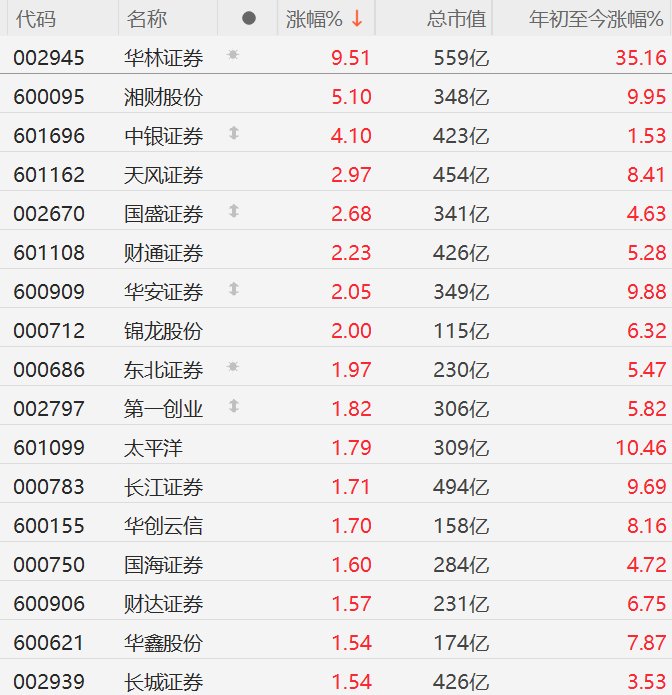Open 华林证券 stock details
Image resolution: width=672 pixels, height=695 pixels.
[x=164, y=58]
